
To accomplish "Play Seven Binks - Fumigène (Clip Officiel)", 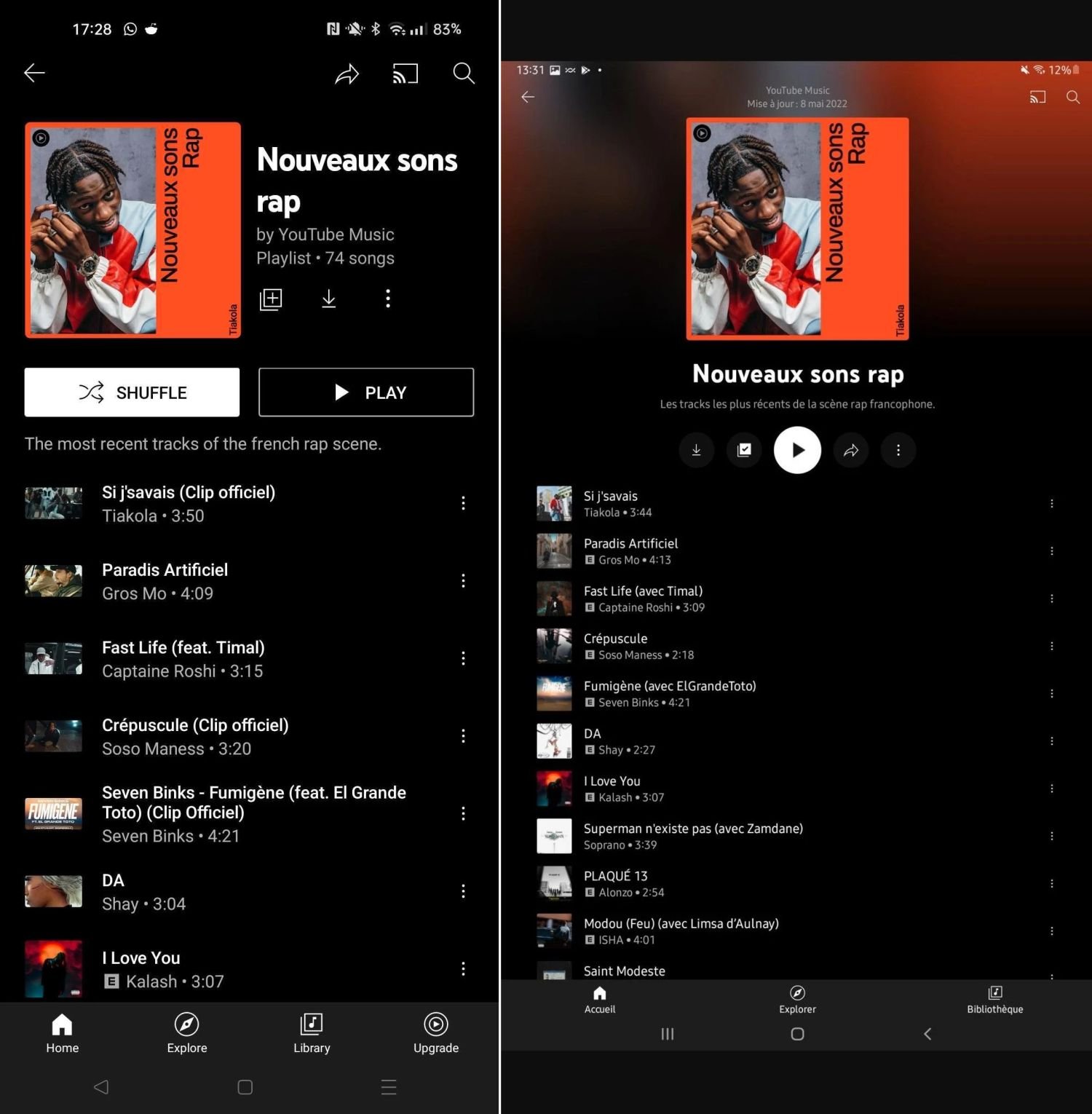I will point(253,813).
